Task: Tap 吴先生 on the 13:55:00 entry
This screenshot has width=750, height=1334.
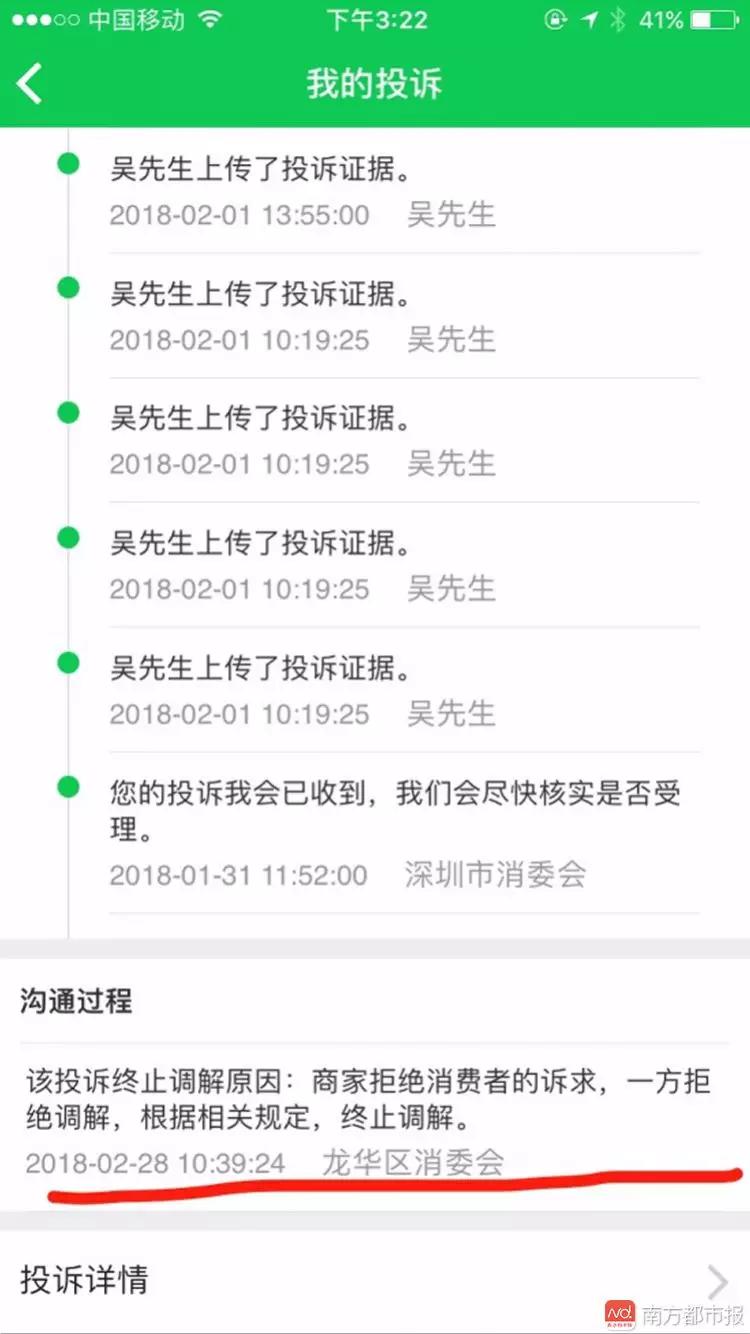Action: click(x=450, y=215)
